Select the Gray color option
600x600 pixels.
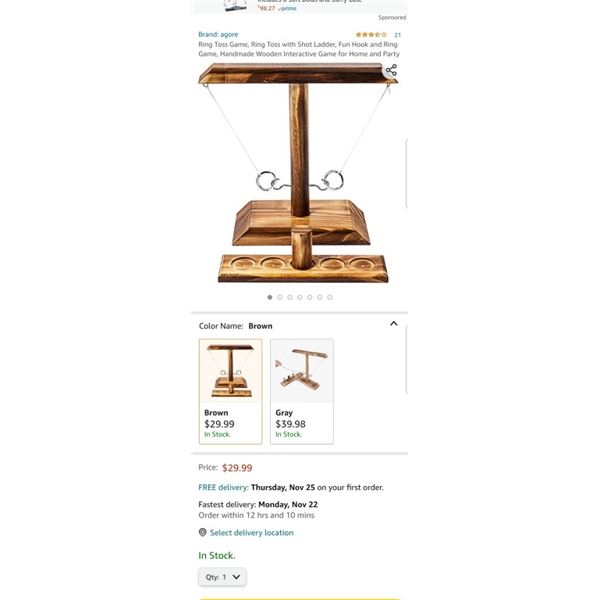click(x=301, y=391)
